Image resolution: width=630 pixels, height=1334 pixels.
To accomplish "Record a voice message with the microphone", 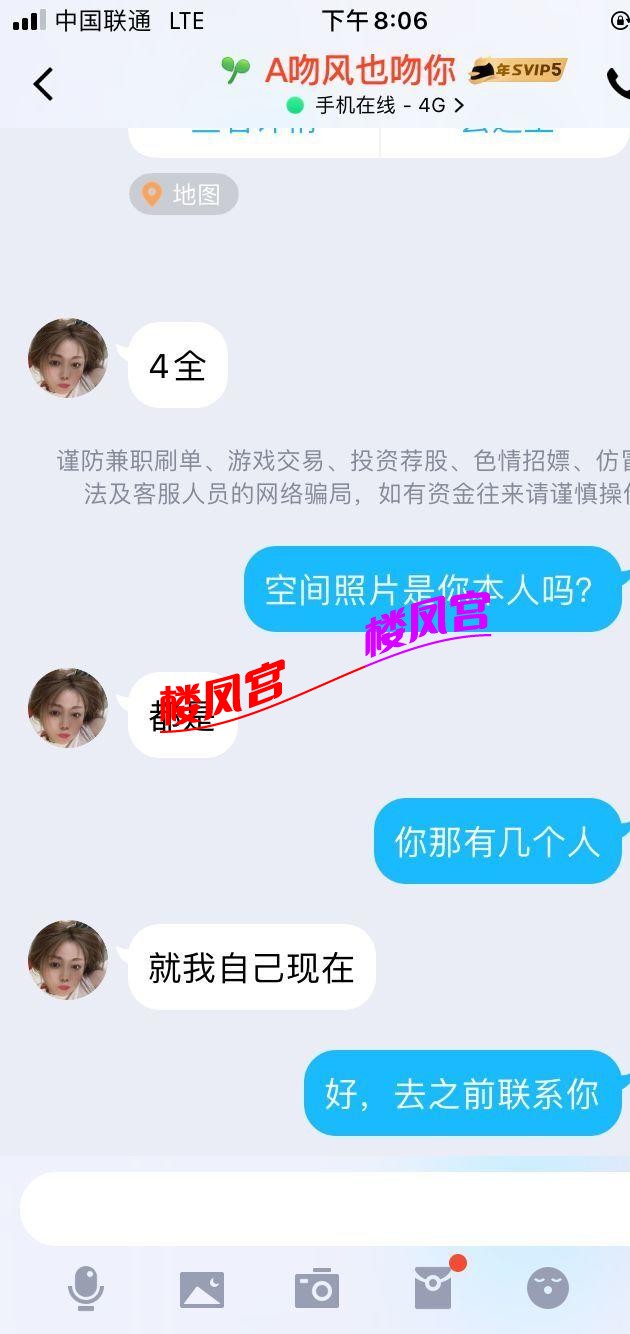I will pyautogui.click(x=86, y=1288).
